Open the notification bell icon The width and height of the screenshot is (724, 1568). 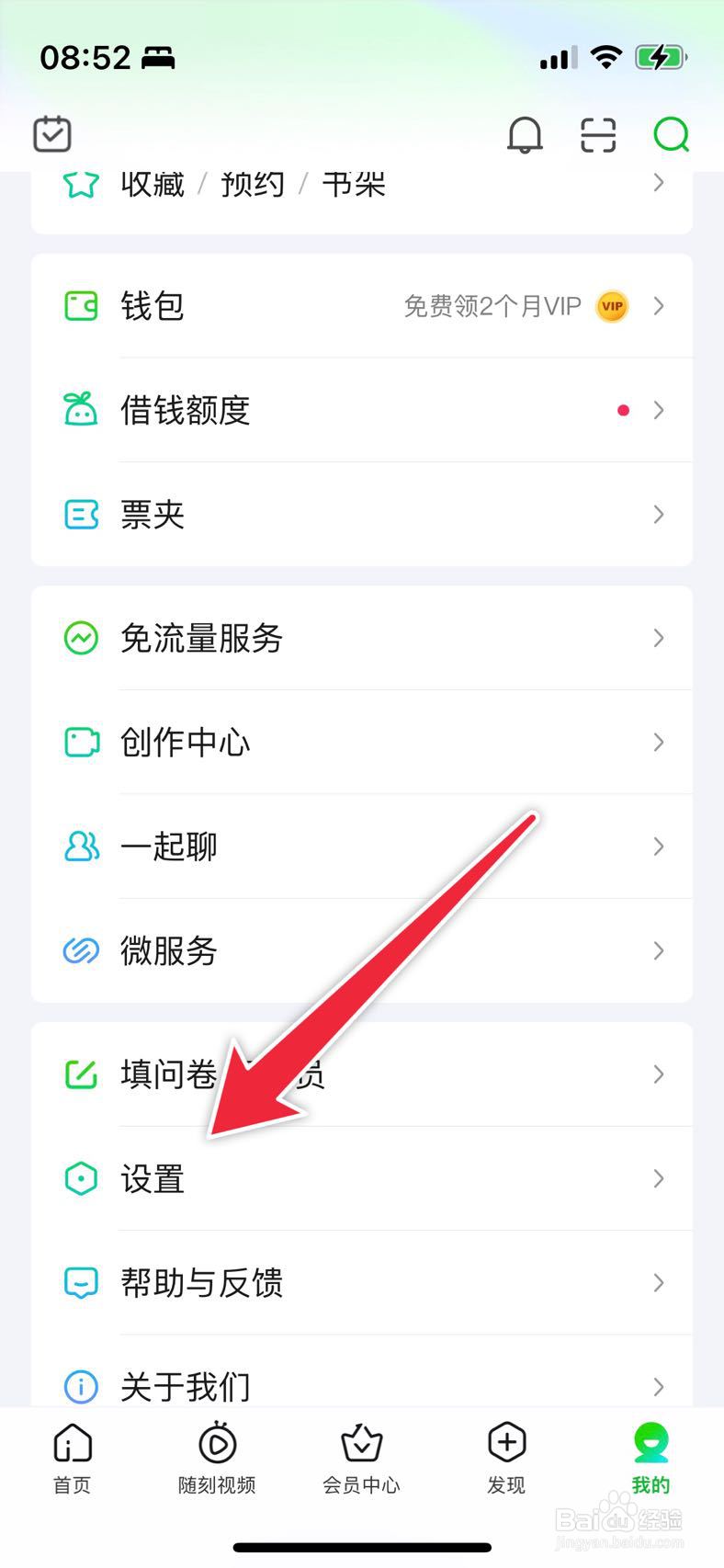pos(524,134)
